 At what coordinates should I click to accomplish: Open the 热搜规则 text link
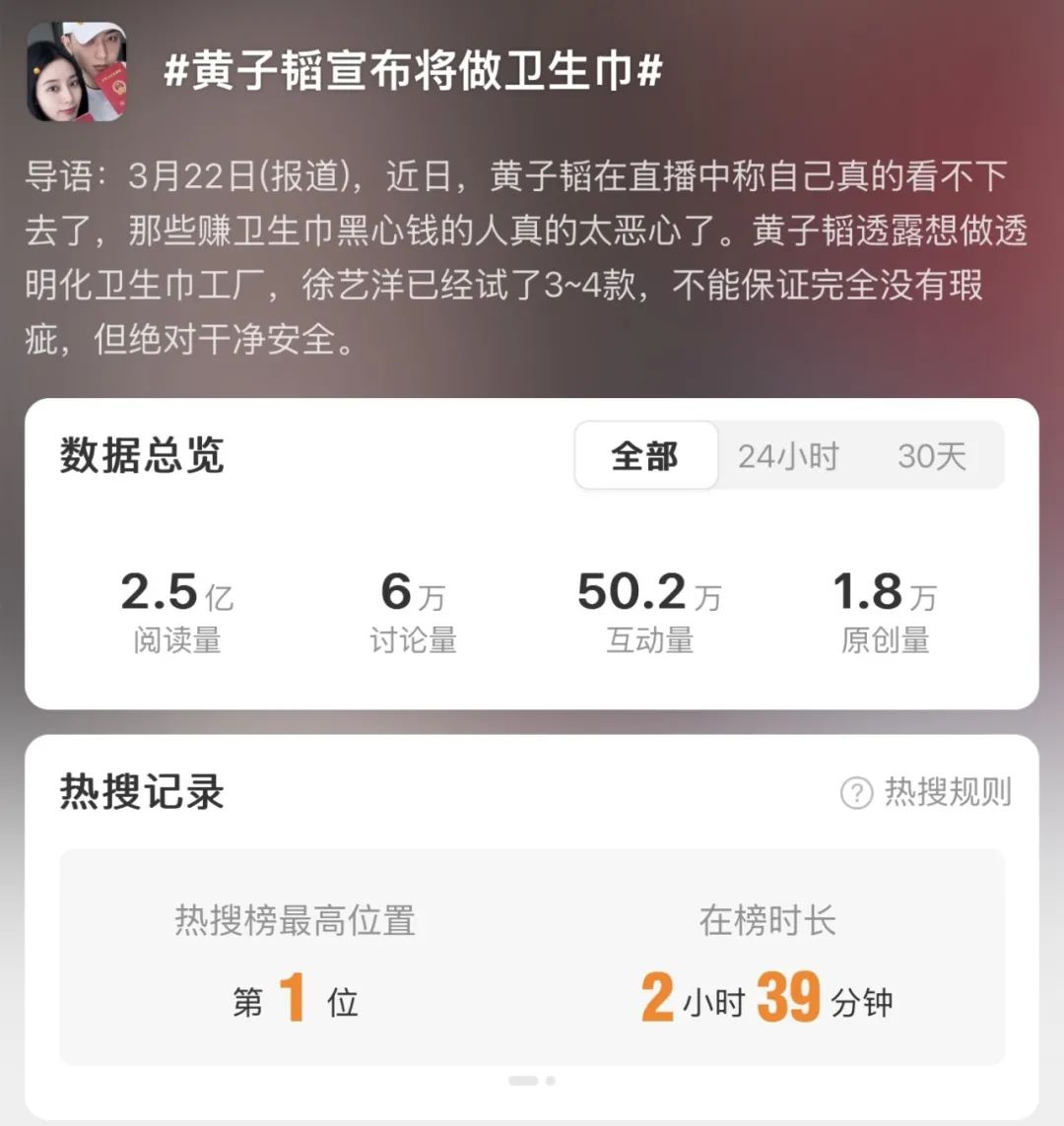click(948, 792)
